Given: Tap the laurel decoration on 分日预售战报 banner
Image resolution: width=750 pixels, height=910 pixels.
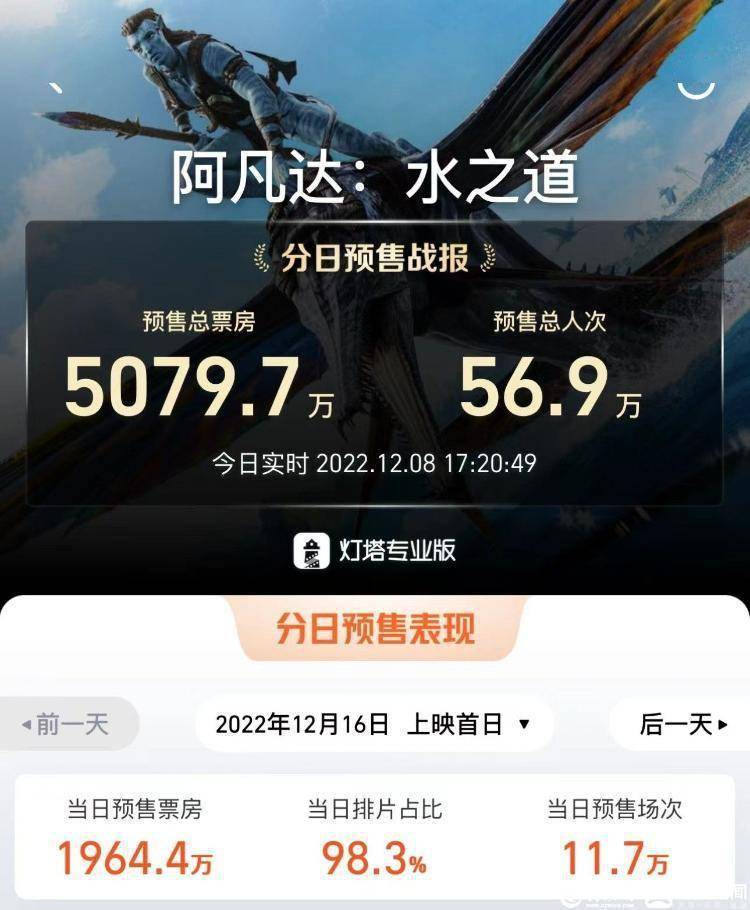Looking at the screenshot, I should 262,256.
